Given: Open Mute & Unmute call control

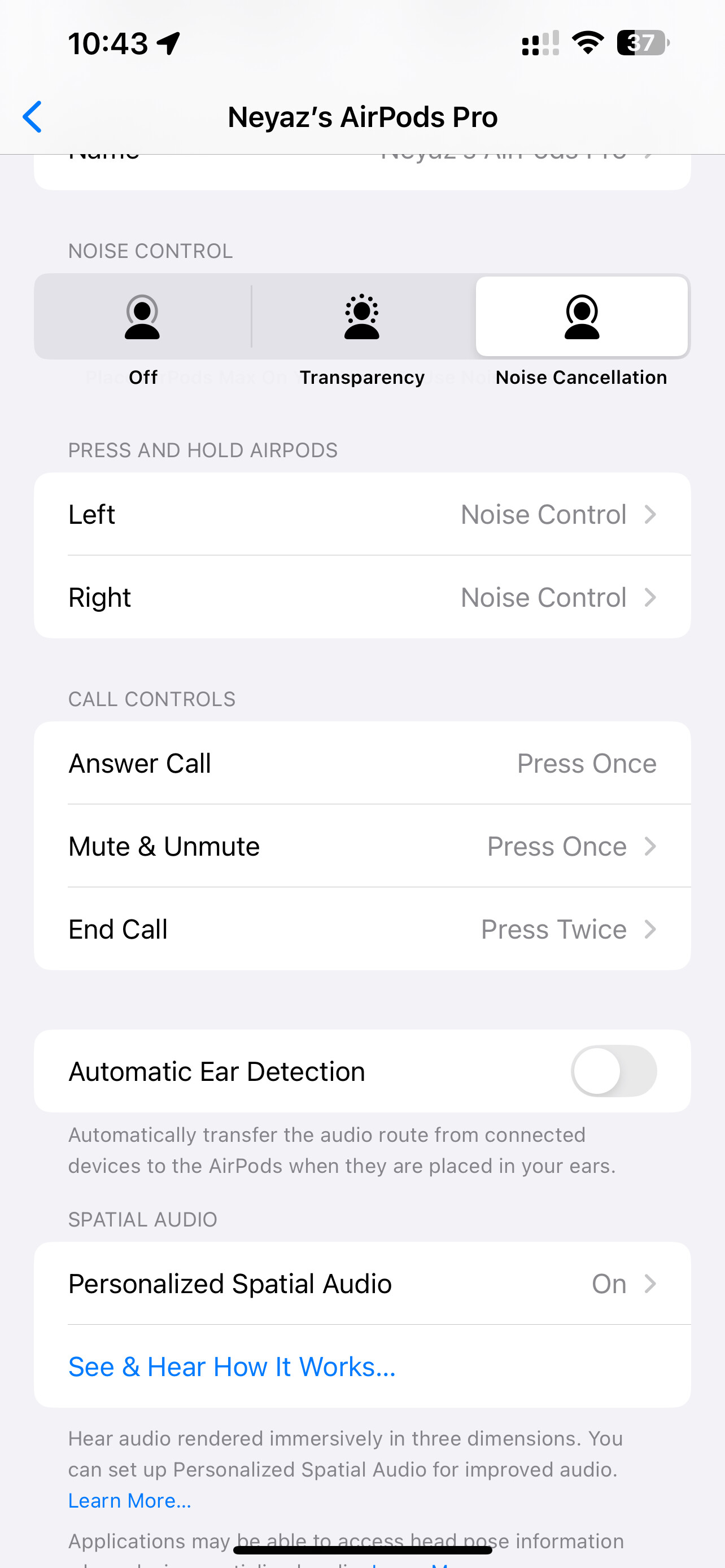Looking at the screenshot, I should tap(362, 846).
